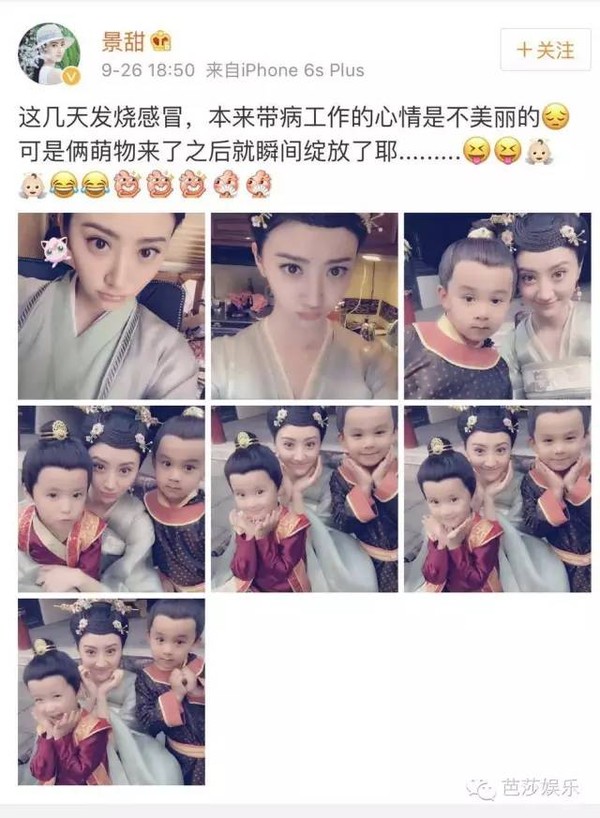Follow 景甜 with the 关注 button
Screen dimensions: 600x818
544,49
